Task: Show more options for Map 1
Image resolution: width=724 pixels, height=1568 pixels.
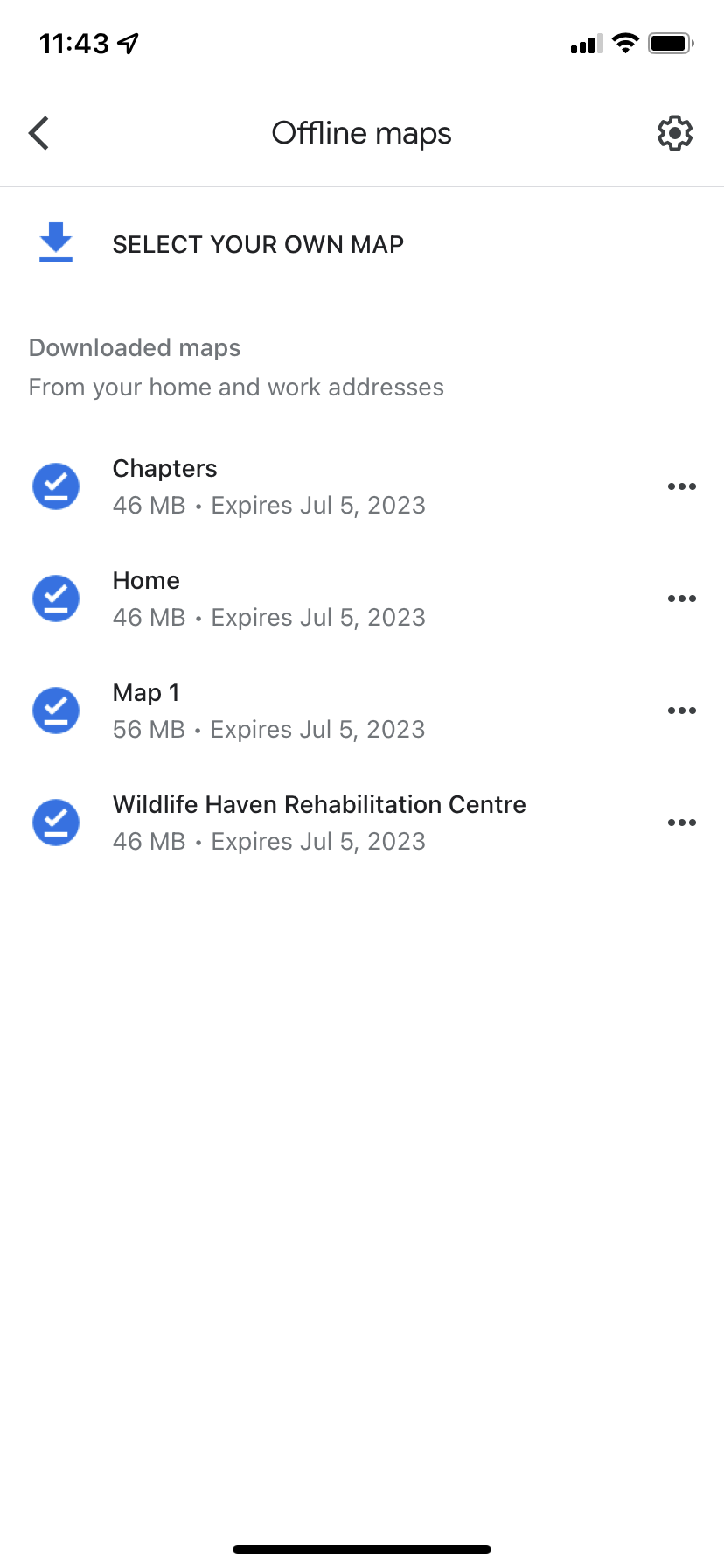Action: point(681,710)
